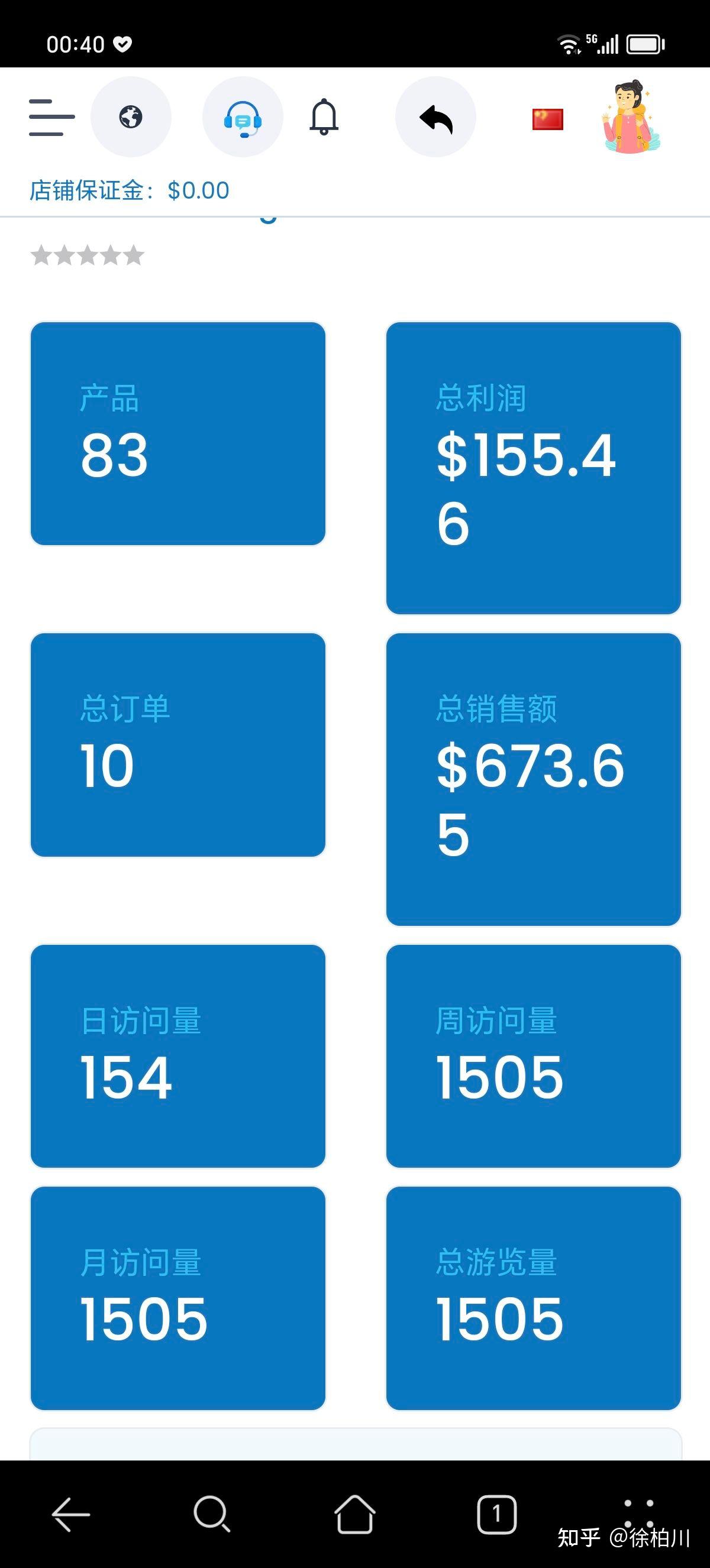Tap the curved back arrow icon
Screen dimensions: 710x1568
pyautogui.click(x=436, y=117)
